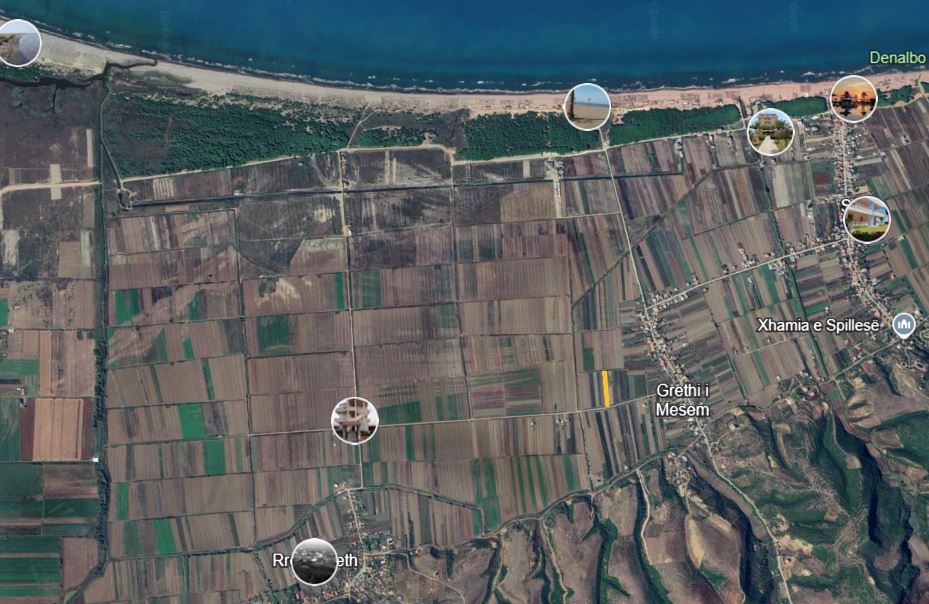The image size is (929, 604).
Task: Select the Denalbo place label
Action: click(x=897, y=58)
